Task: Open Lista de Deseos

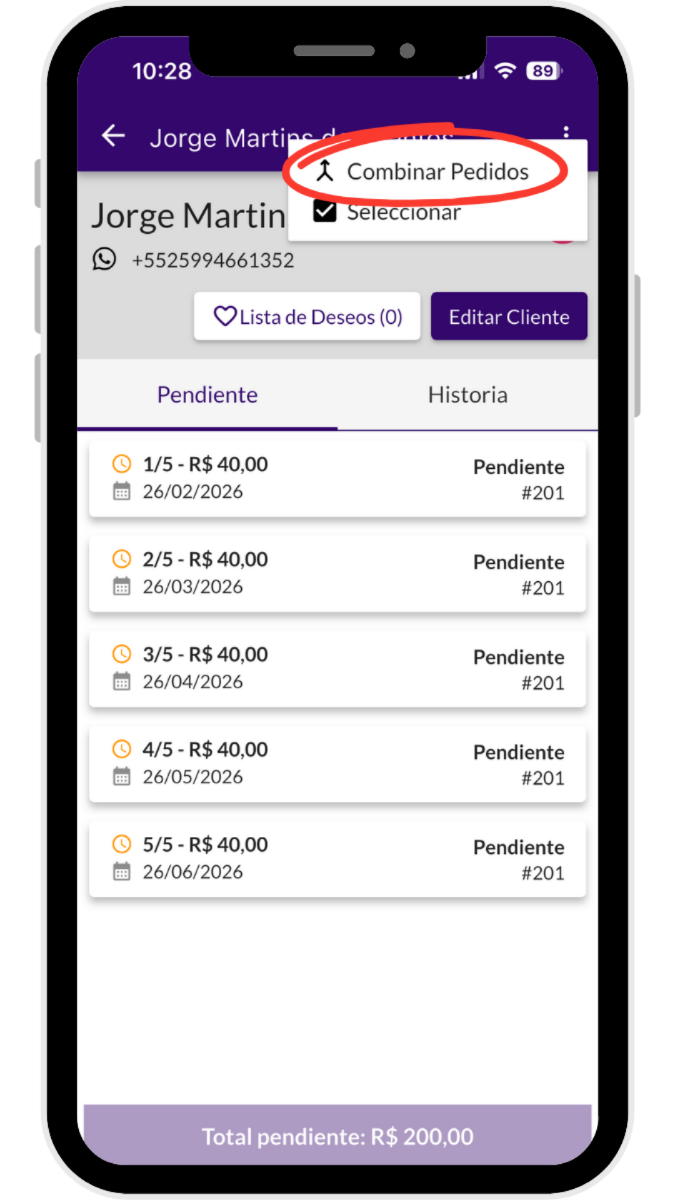Action: click(307, 317)
